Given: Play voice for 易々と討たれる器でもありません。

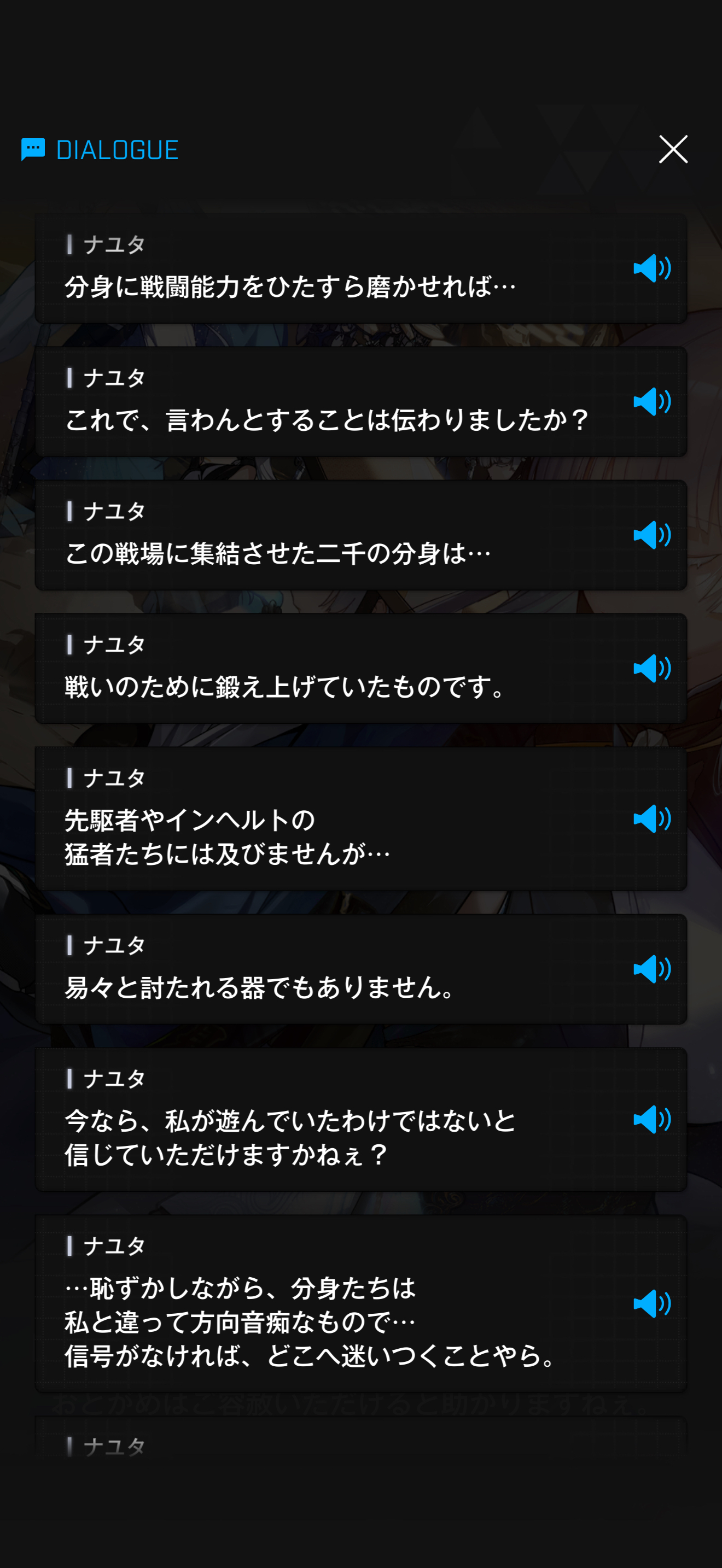Looking at the screenshot, I should [x=651, y=969].
